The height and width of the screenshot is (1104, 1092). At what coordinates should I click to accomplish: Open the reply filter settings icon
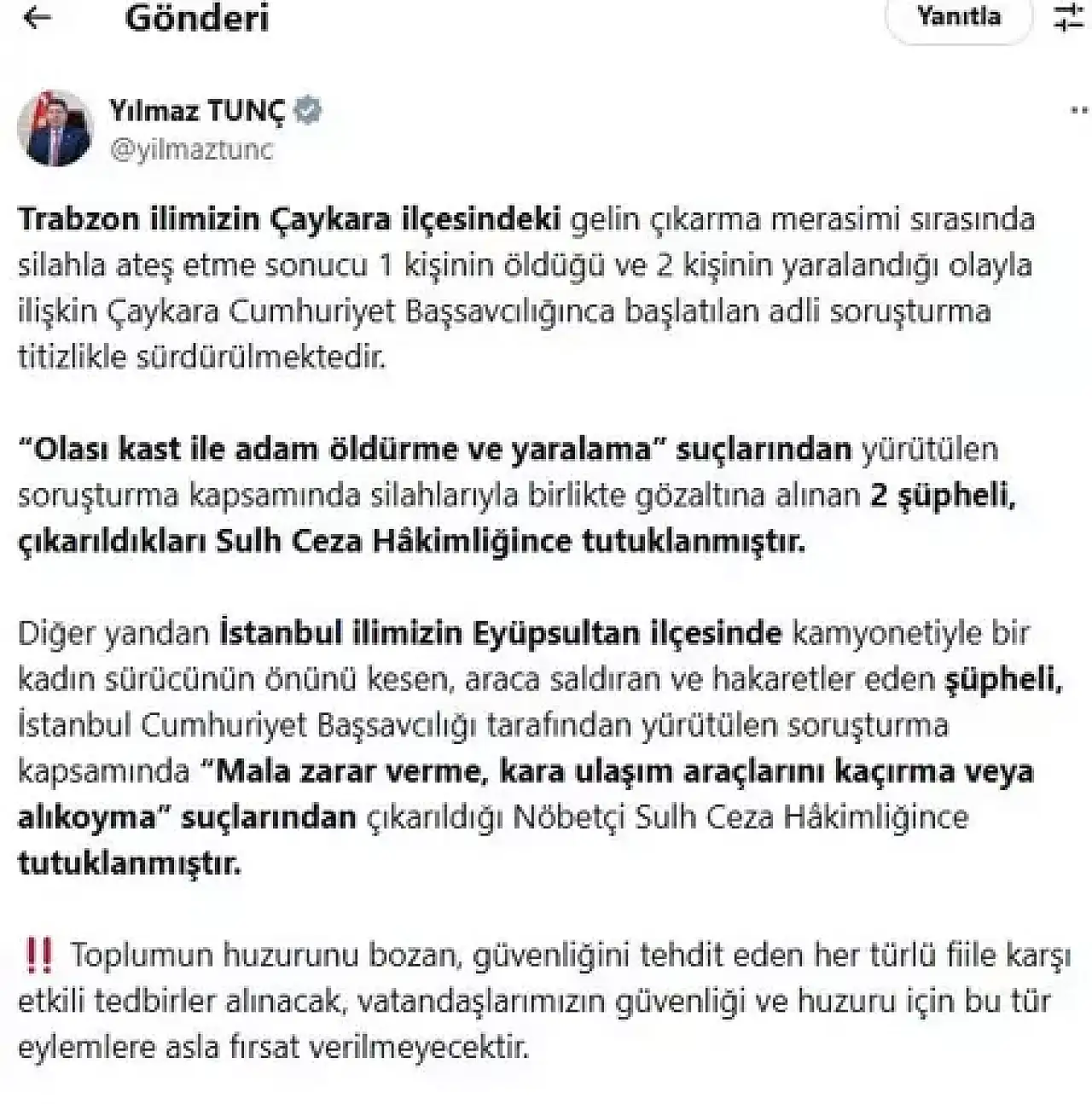coord(1068,17)
